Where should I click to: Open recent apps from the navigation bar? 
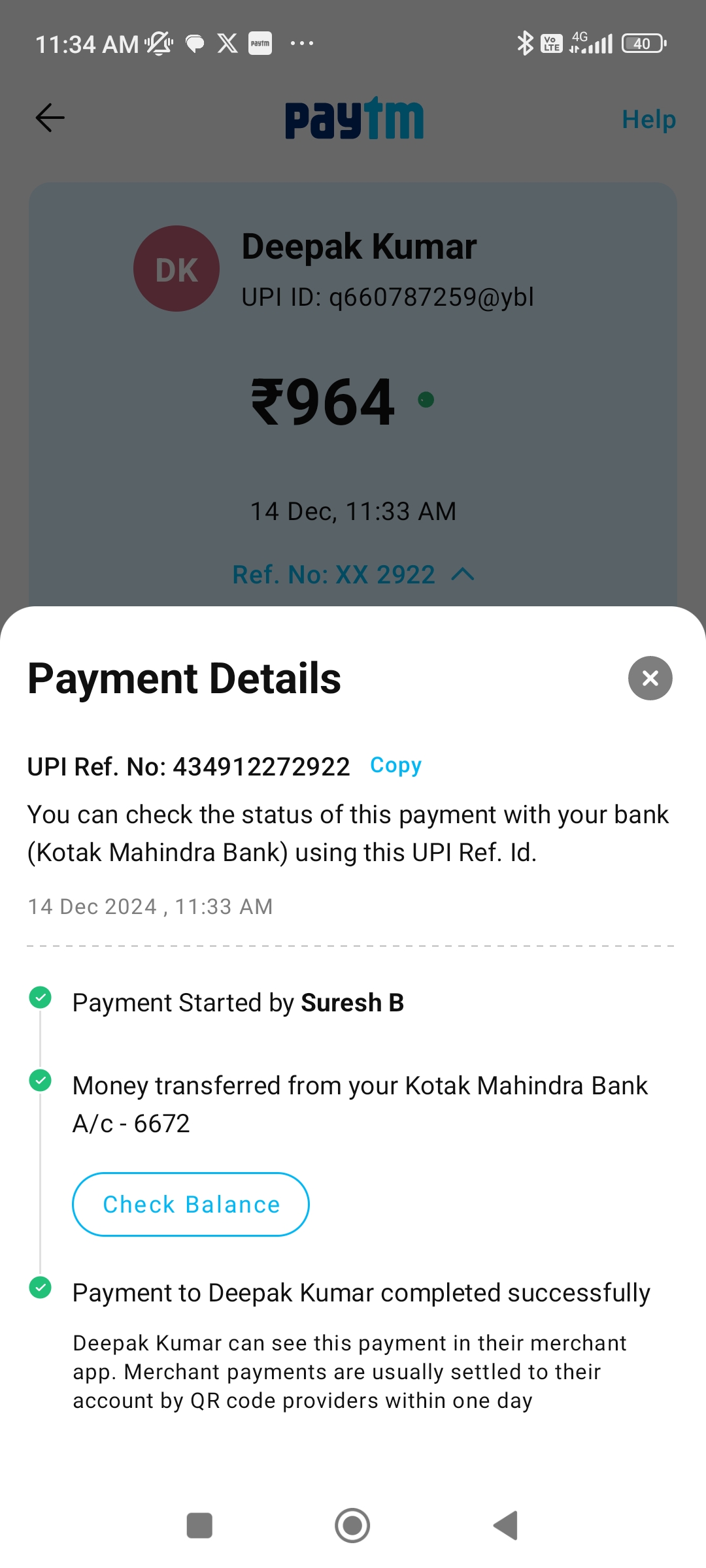click(x=199, y=1526)
